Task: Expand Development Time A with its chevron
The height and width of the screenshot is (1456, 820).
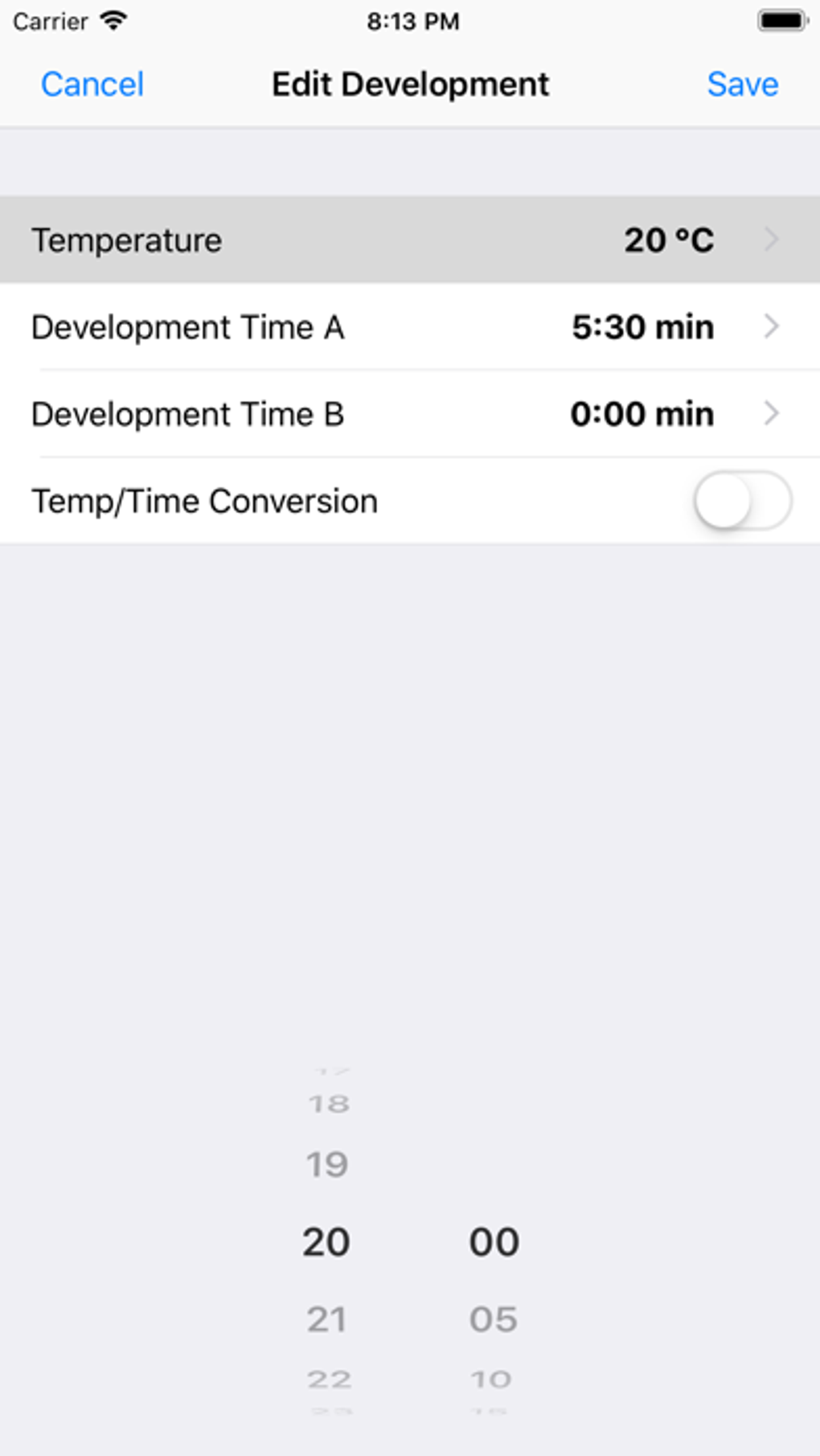Action: pos(772,326)
